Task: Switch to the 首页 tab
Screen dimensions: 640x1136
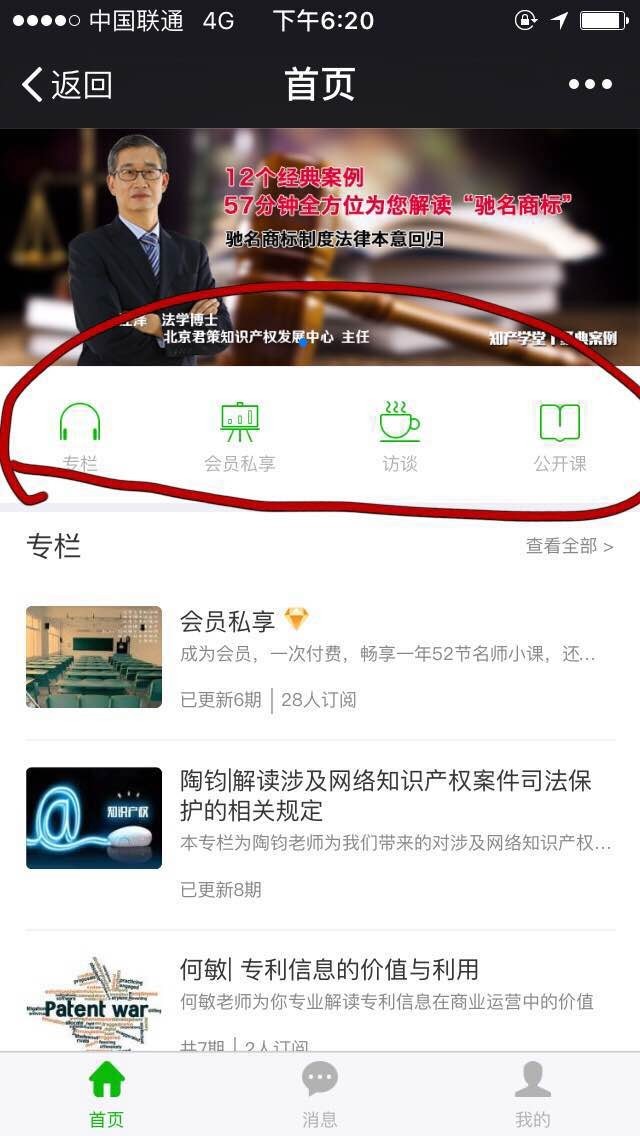Action: click(x=107, y=1094)
